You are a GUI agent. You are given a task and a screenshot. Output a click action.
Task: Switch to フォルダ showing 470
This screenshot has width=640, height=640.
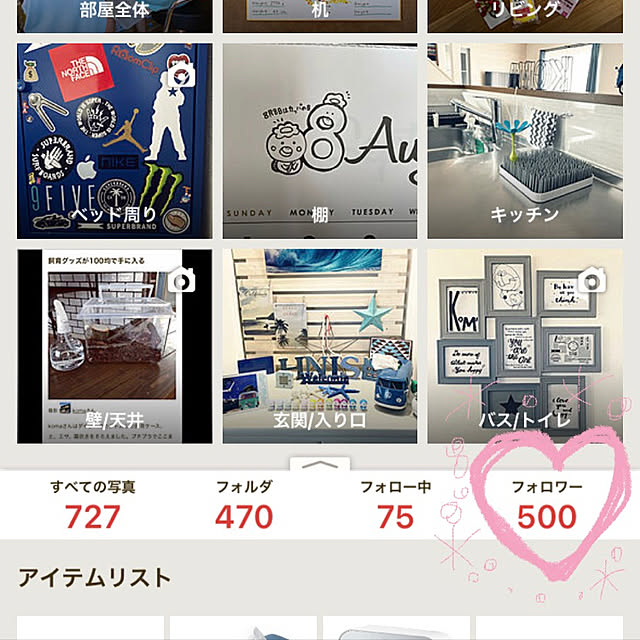coord(244,504)
